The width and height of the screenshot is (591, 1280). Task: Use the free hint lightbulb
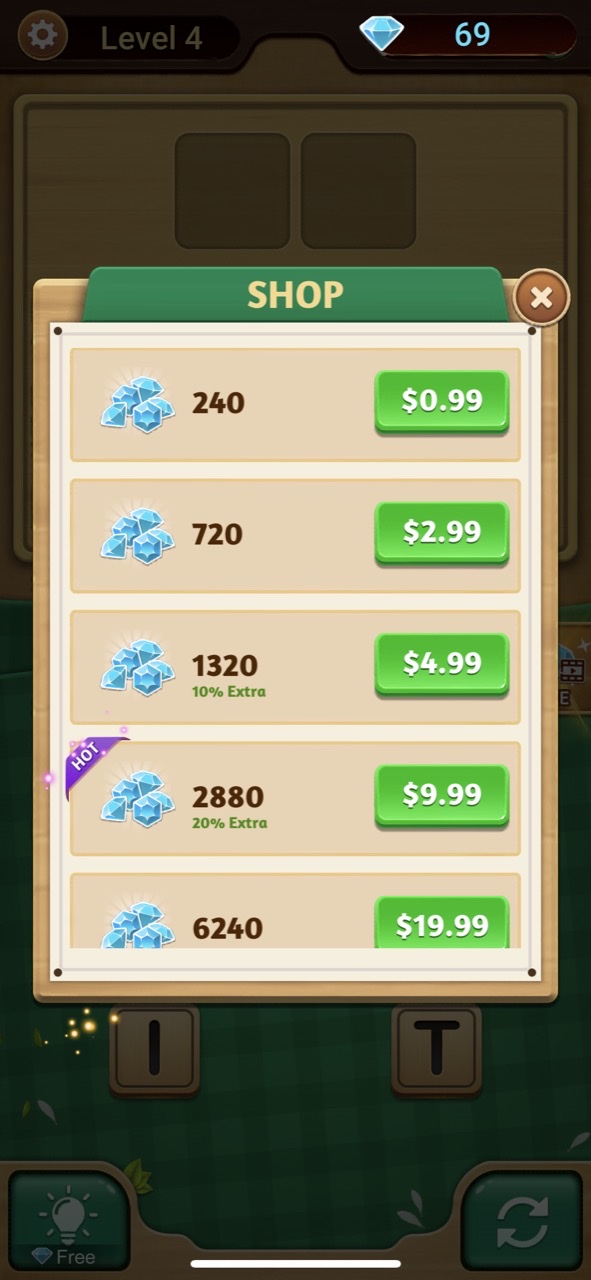tap(69, 1221)
